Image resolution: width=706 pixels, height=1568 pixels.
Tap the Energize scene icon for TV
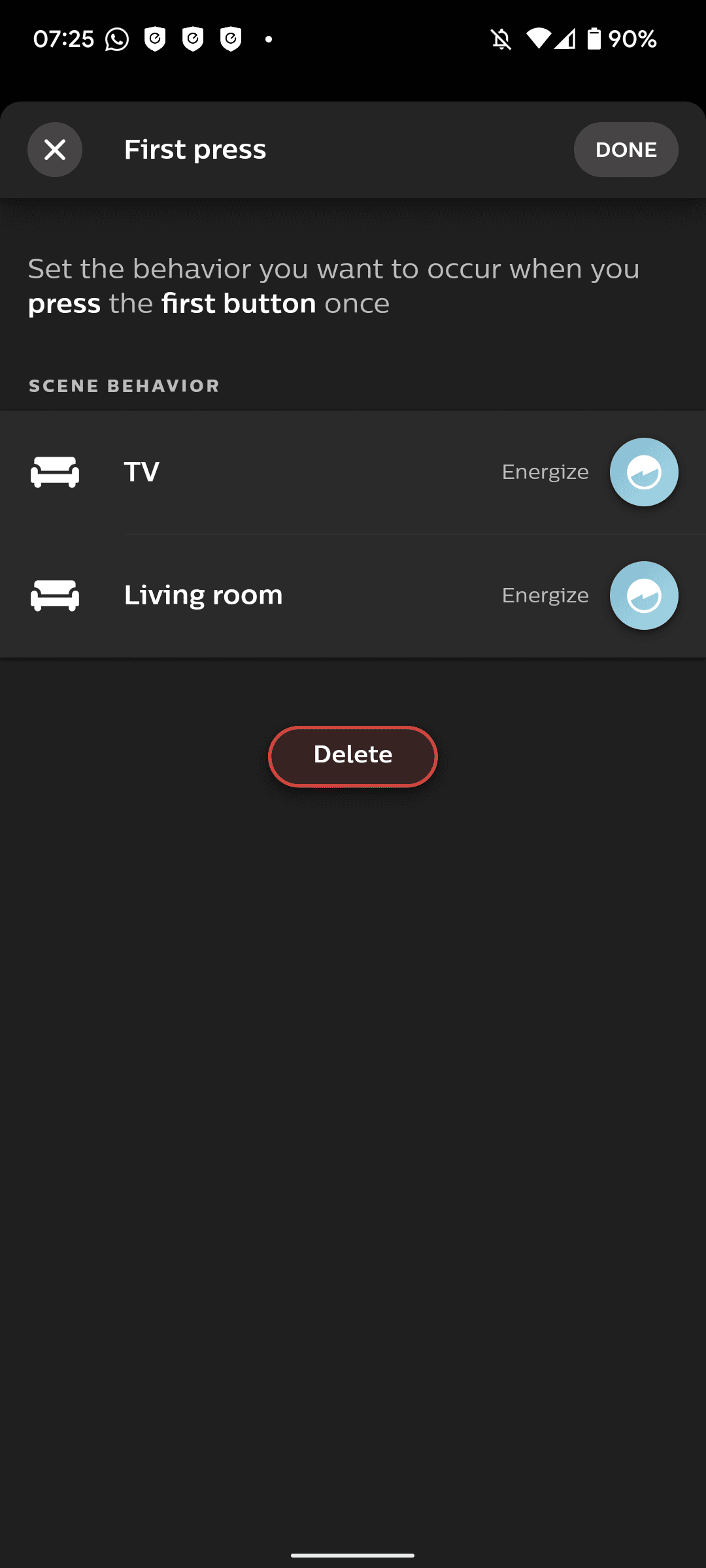pos(644,472)
